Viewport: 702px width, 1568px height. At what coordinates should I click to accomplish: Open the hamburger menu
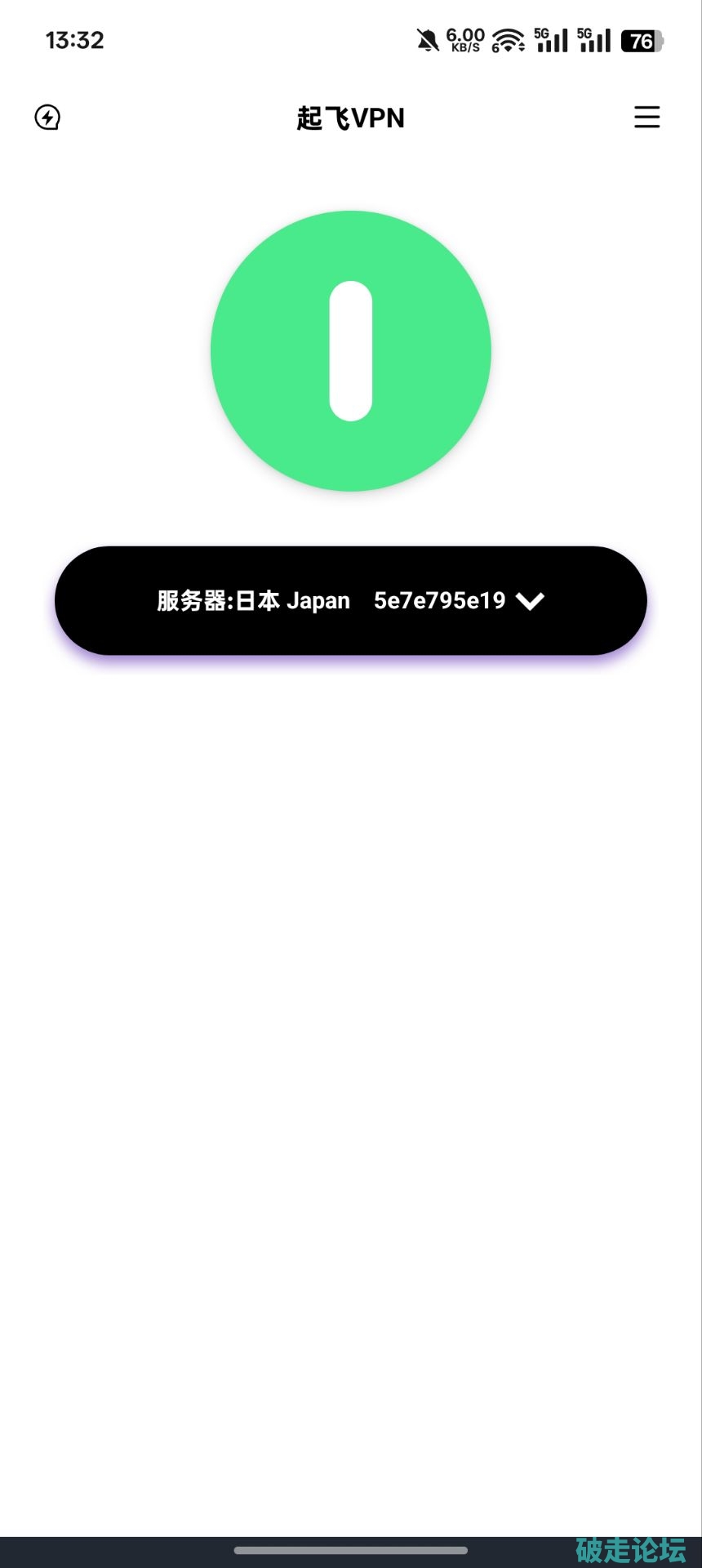coord(646,117)
